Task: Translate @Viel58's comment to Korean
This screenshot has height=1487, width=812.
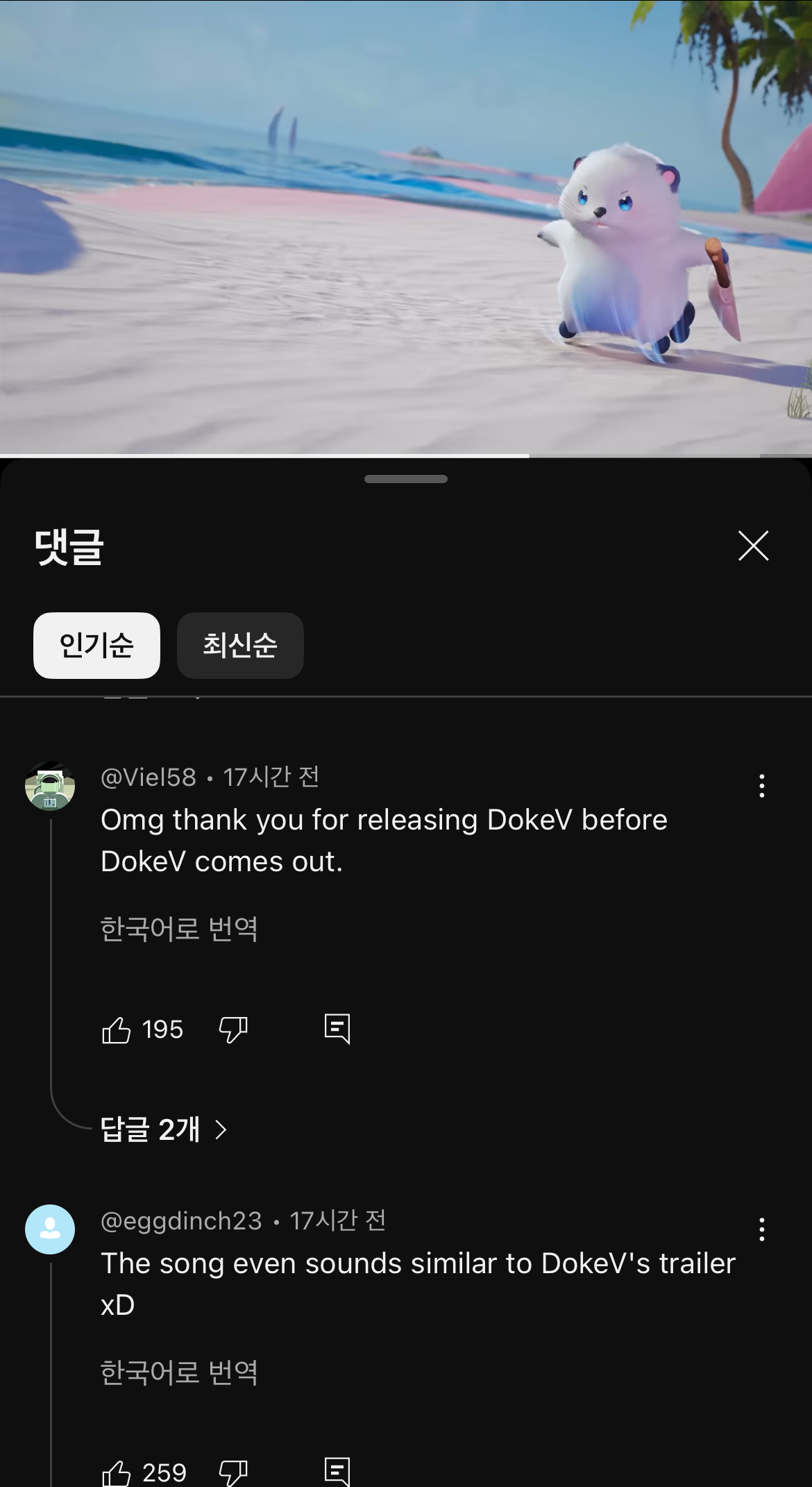Action: click(x=179, y=929)
